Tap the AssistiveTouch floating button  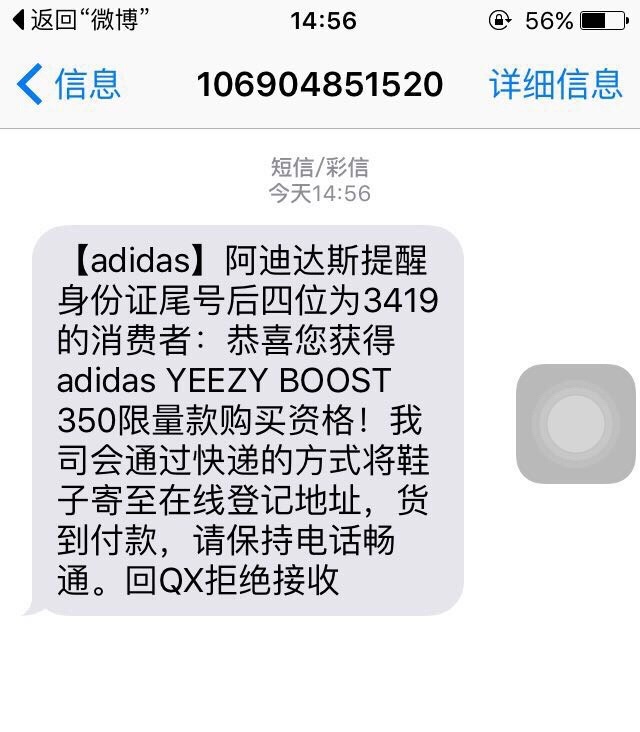pyautogui.click(x=575, y=424)
